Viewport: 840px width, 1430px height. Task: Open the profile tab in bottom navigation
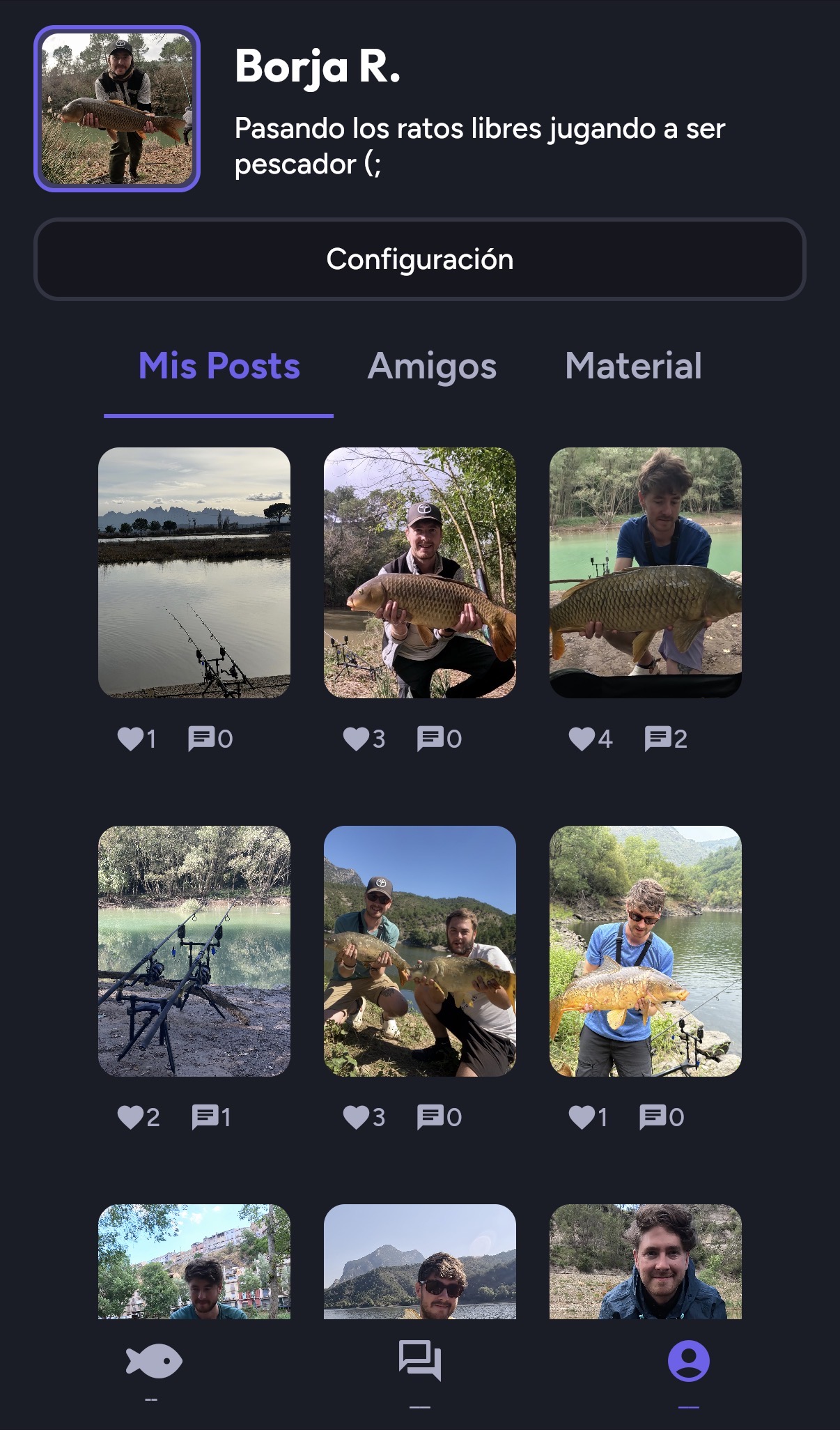click(x=688, y=1361)
